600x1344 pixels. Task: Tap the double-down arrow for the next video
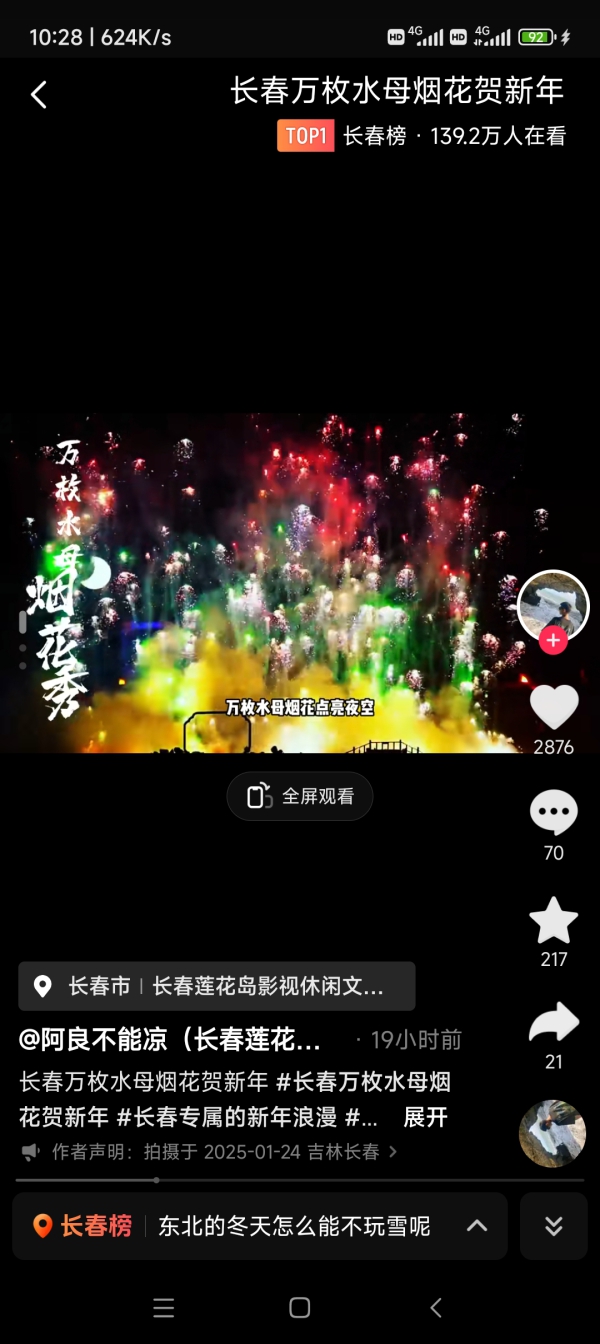[553, 1226]
